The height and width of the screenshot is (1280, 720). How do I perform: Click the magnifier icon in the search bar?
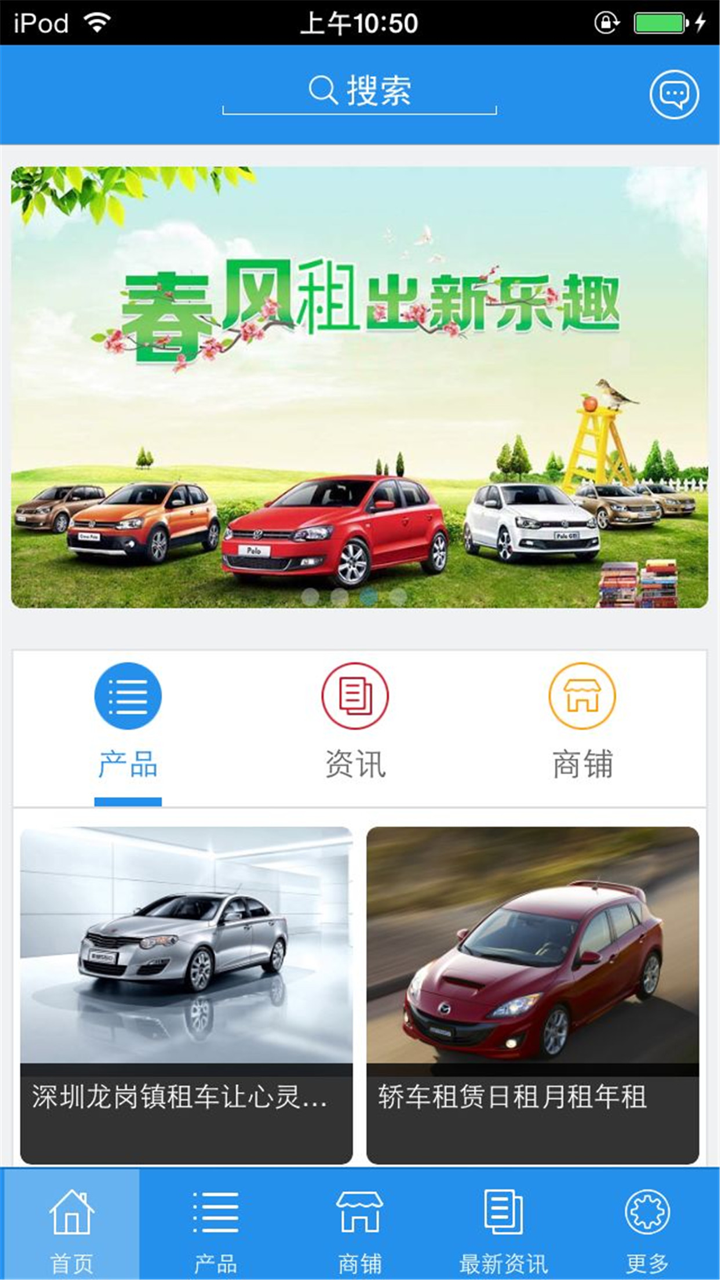coord(322,91)
